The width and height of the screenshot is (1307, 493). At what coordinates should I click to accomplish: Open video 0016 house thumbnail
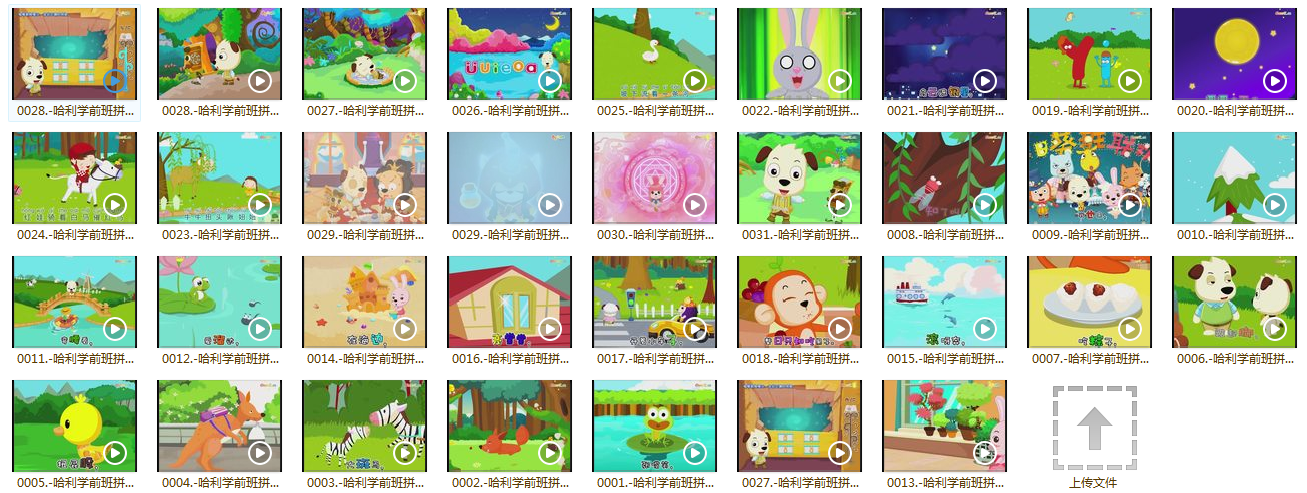click(x=509, y=302)
